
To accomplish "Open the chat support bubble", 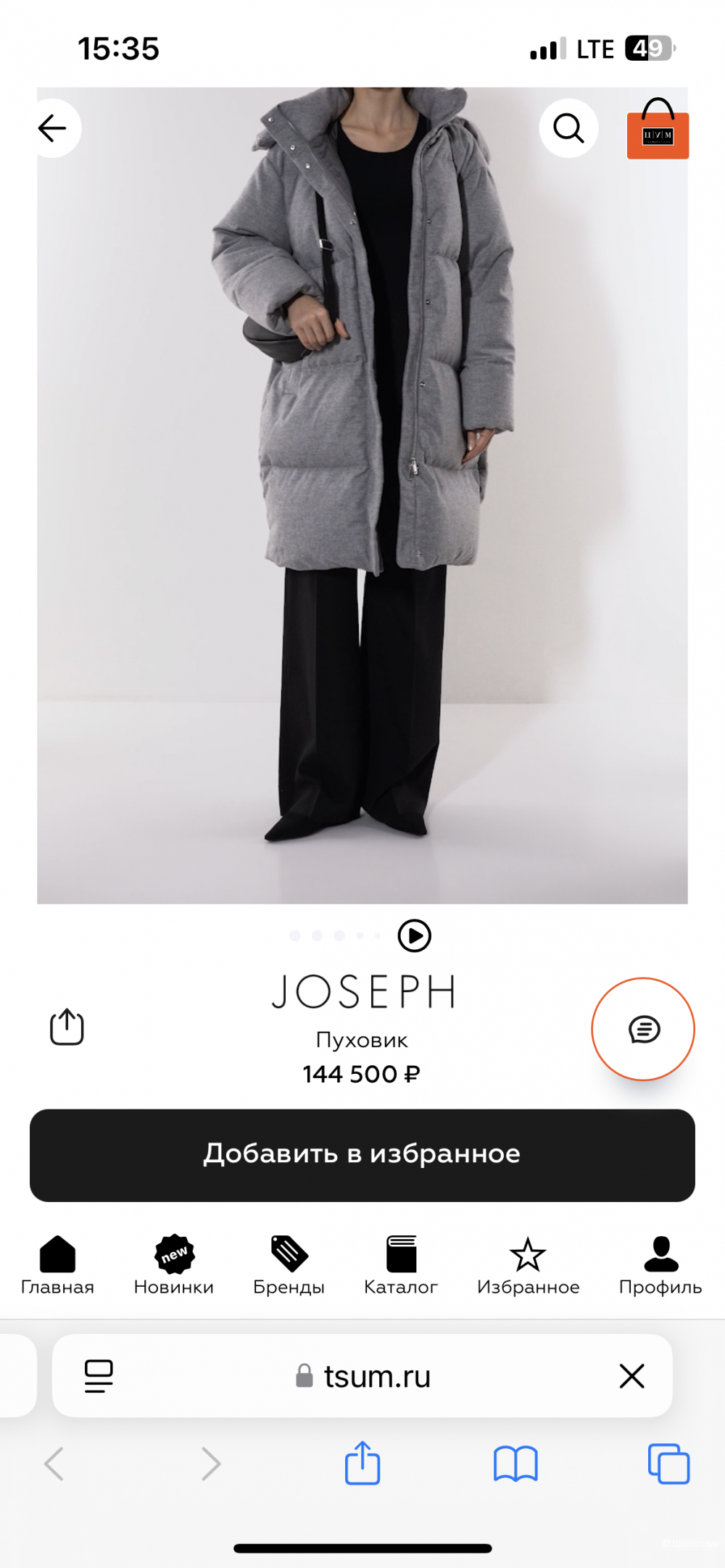I will 643,1030.
